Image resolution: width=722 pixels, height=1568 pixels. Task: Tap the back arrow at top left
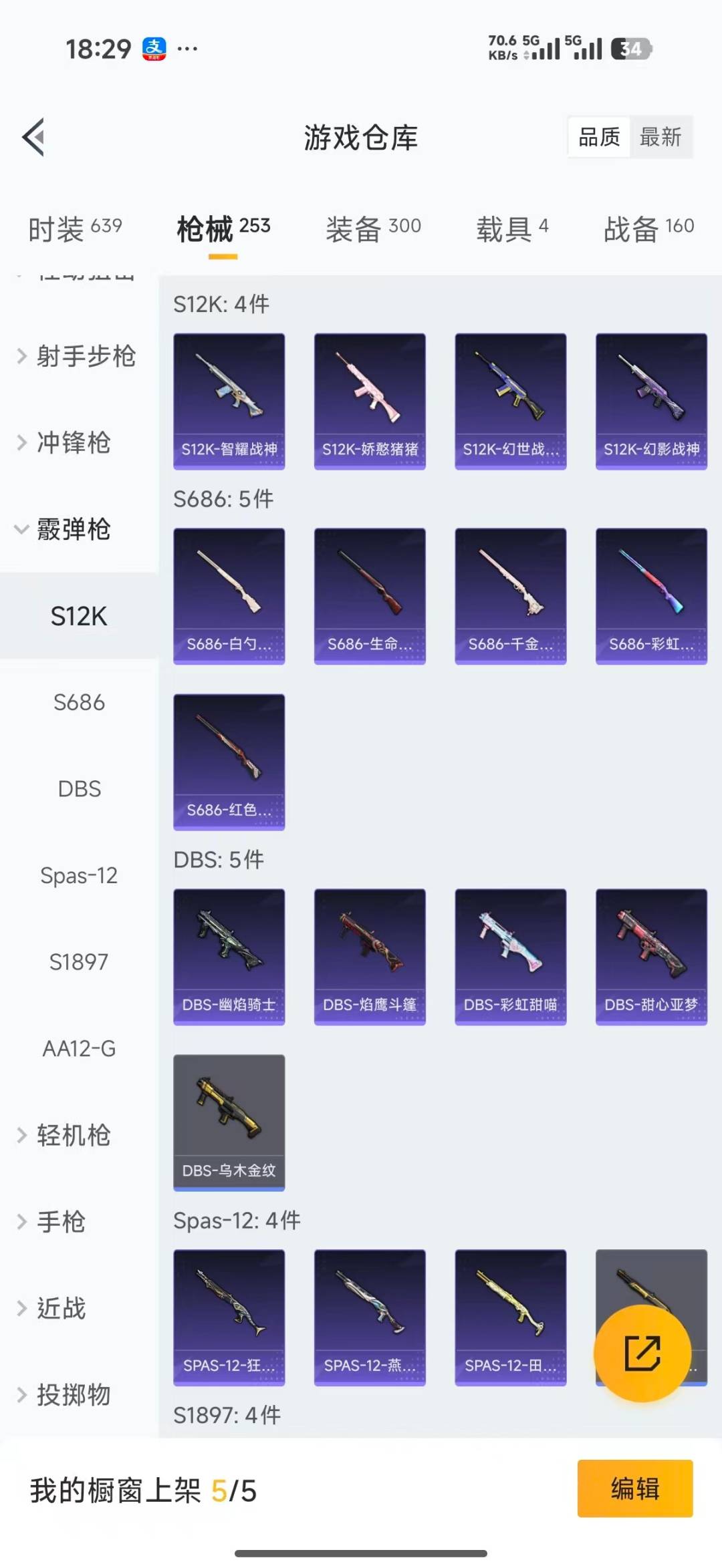pos(34,137)
